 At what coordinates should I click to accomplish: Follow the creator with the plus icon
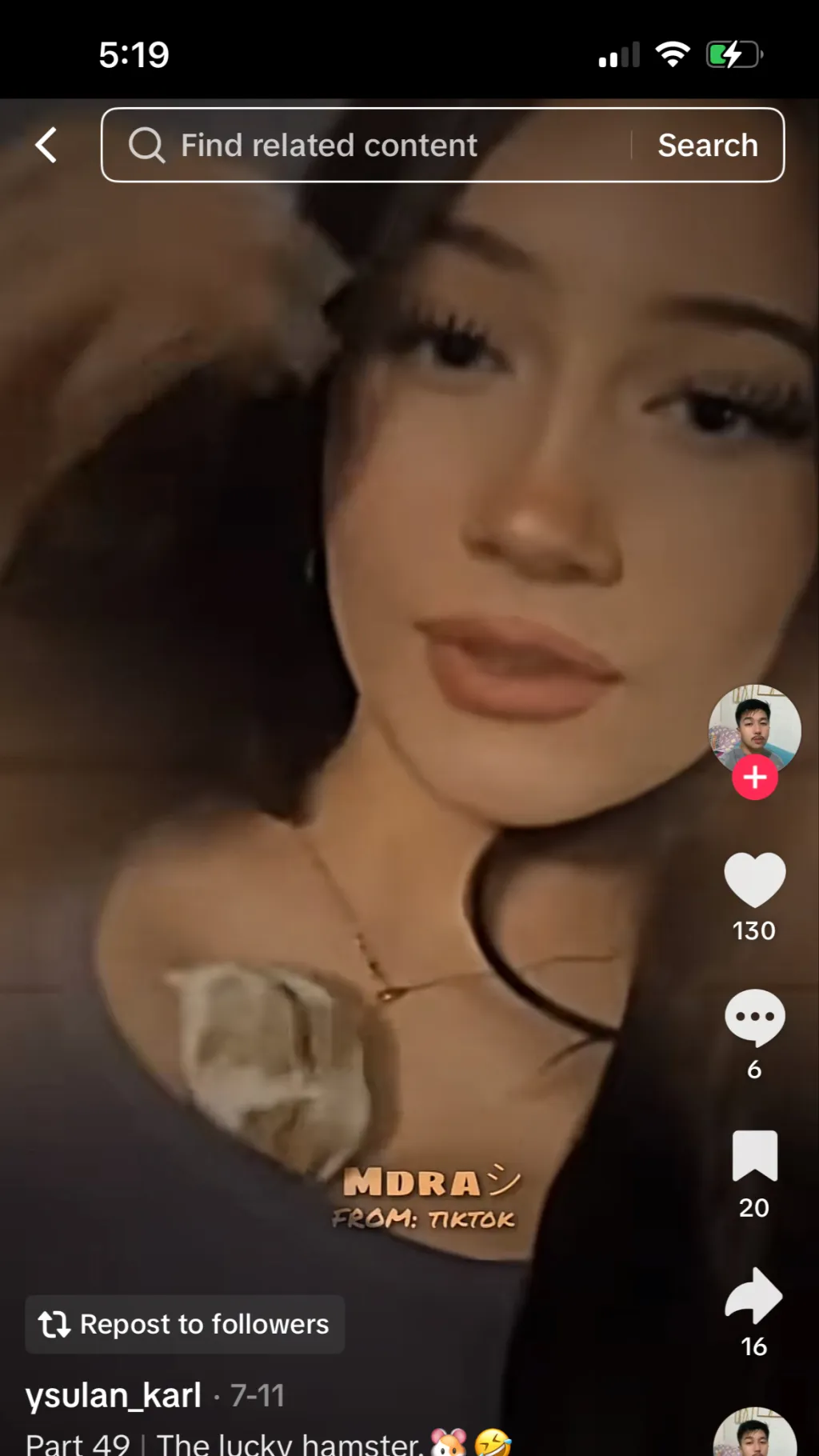pyautogui.click(x=754, y=778)
